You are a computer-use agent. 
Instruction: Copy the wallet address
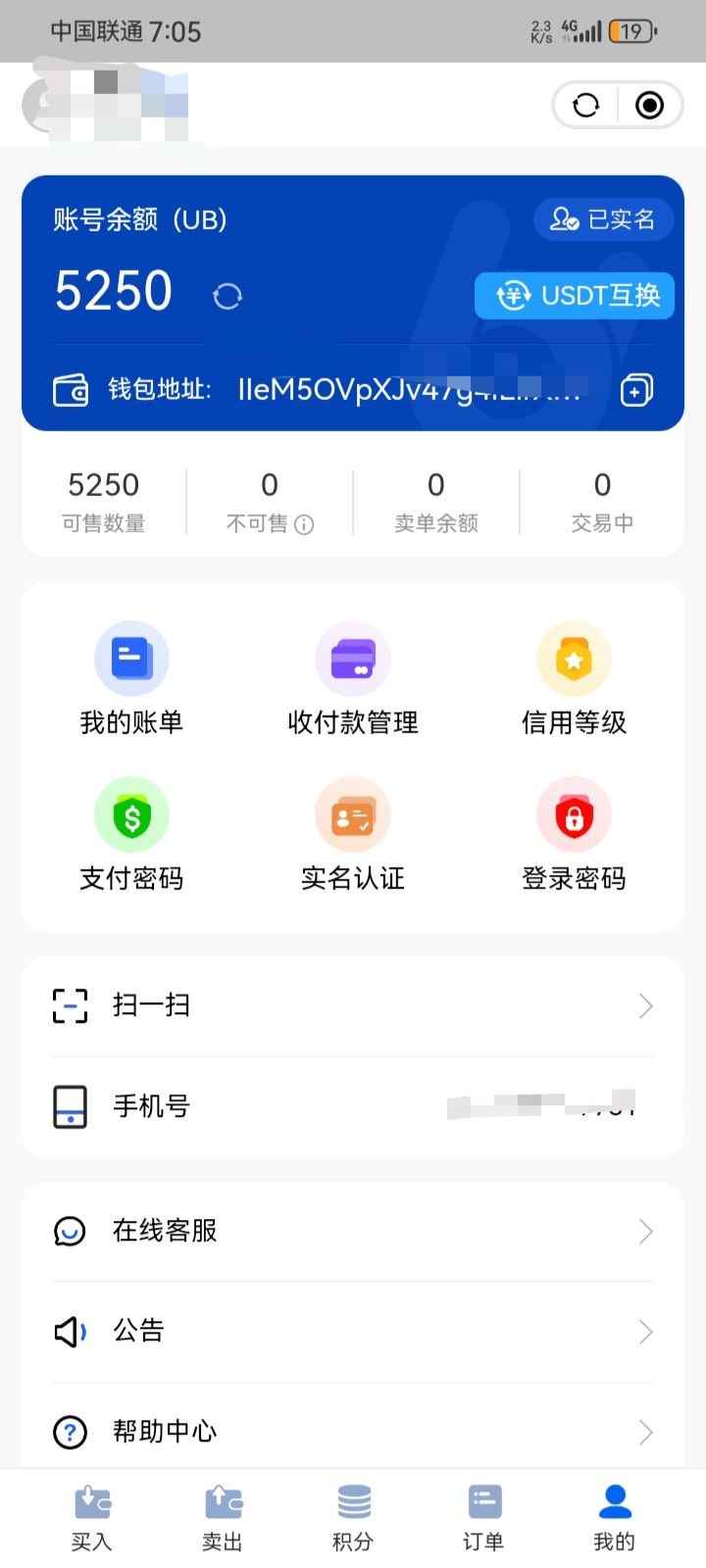point(636,390)
